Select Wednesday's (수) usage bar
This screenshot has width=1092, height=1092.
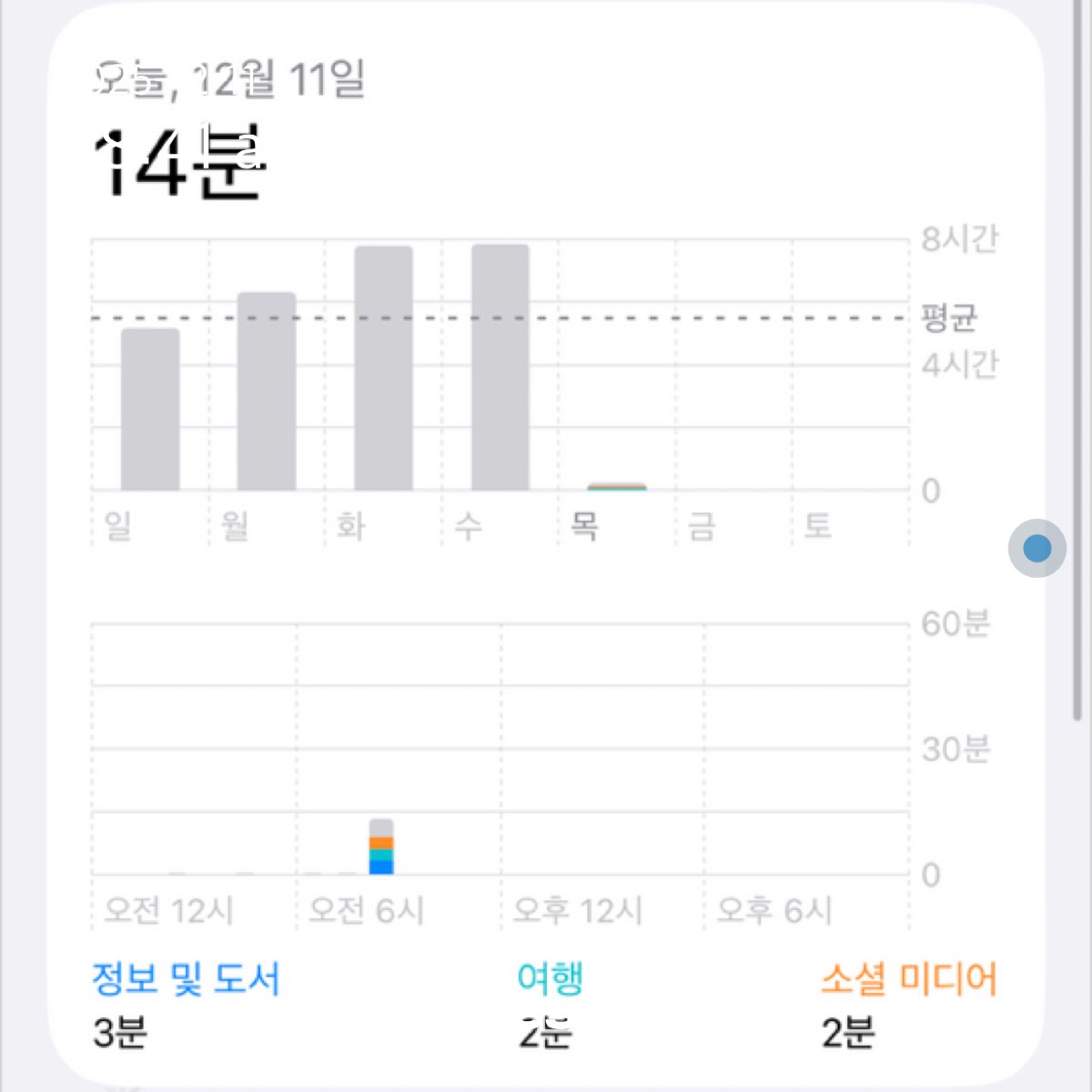pos(500,368)
